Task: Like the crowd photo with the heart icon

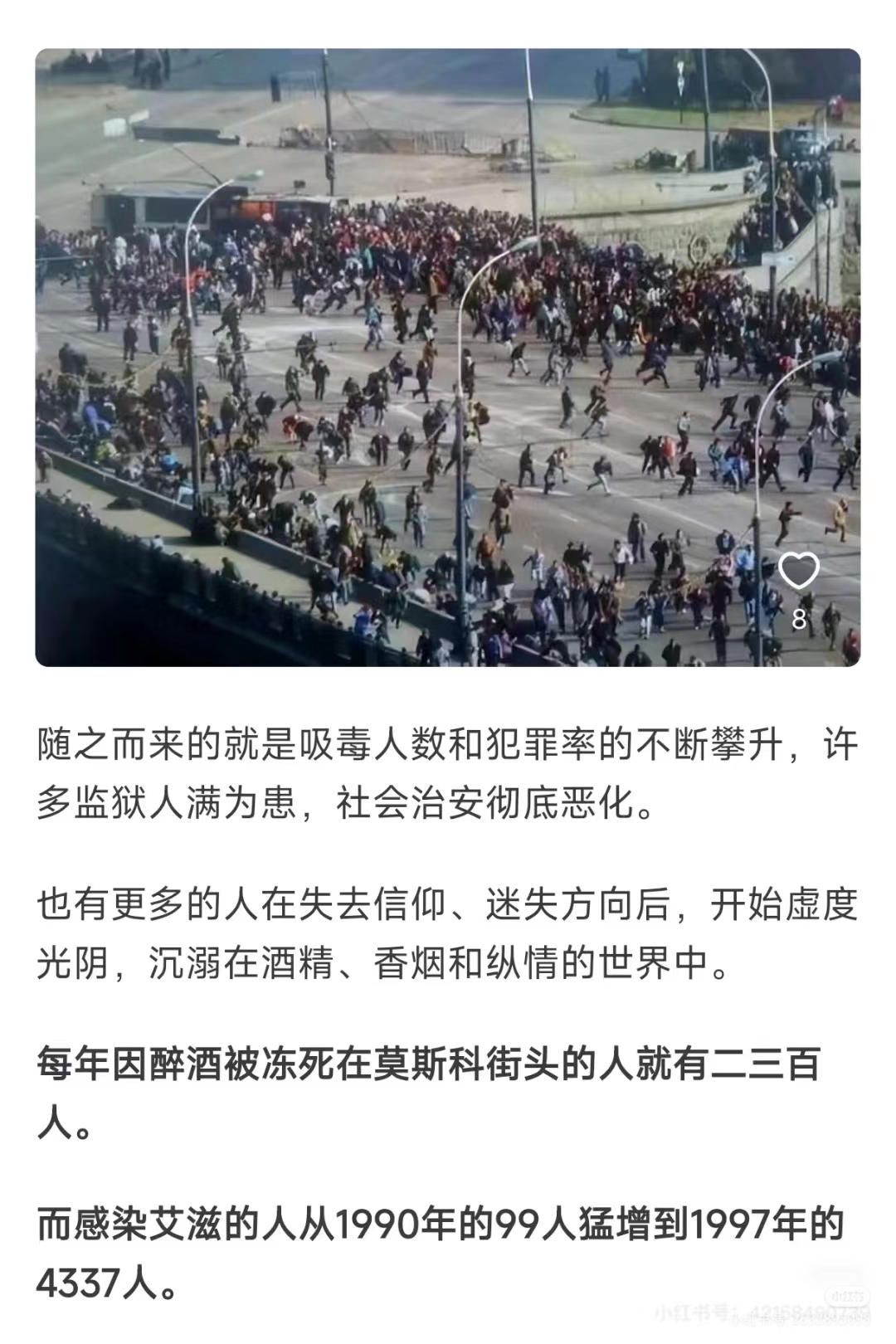Action: pyautogui.click(x=798, y=572)
